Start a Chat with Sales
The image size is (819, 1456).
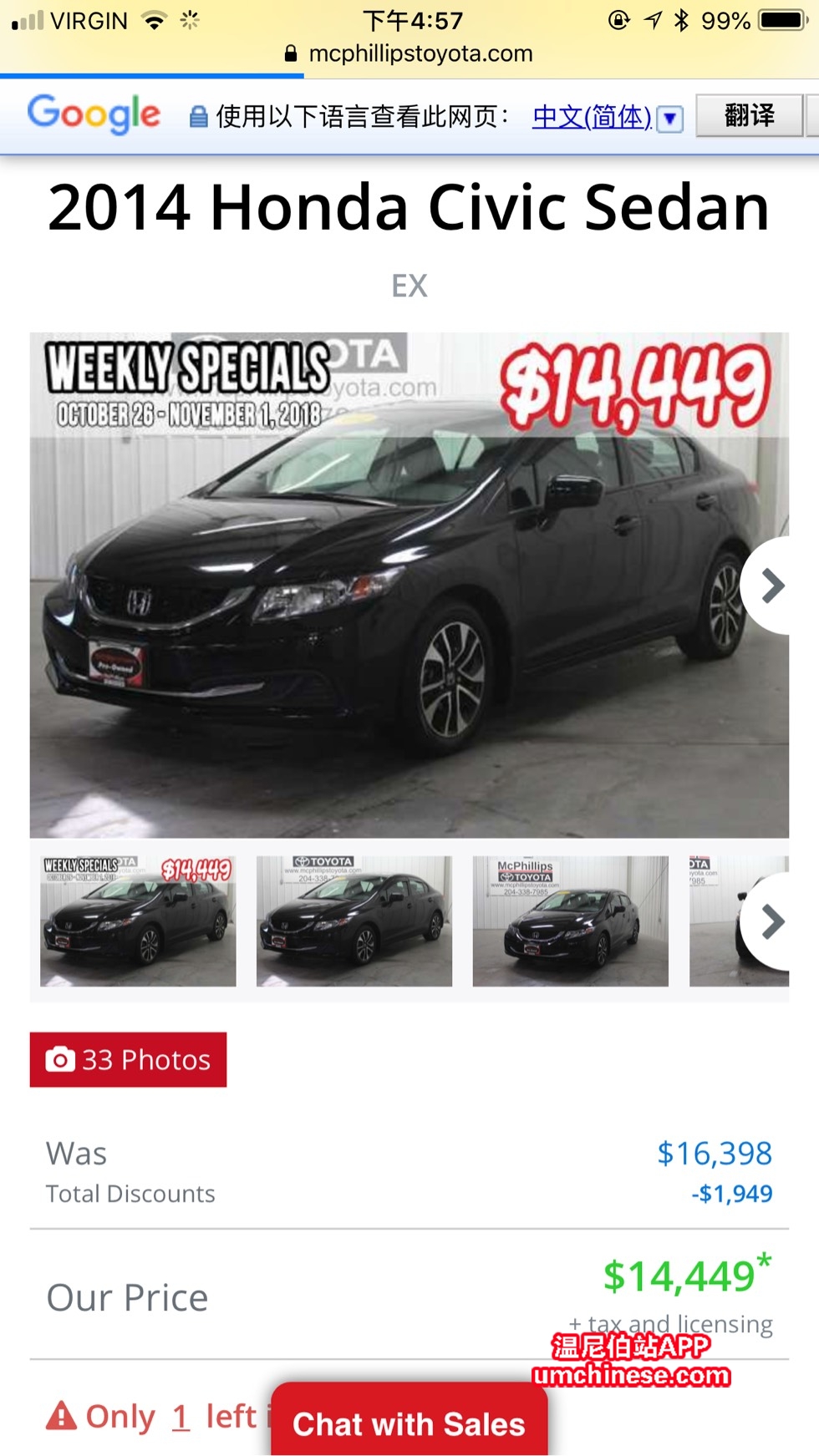point(409,1422)
